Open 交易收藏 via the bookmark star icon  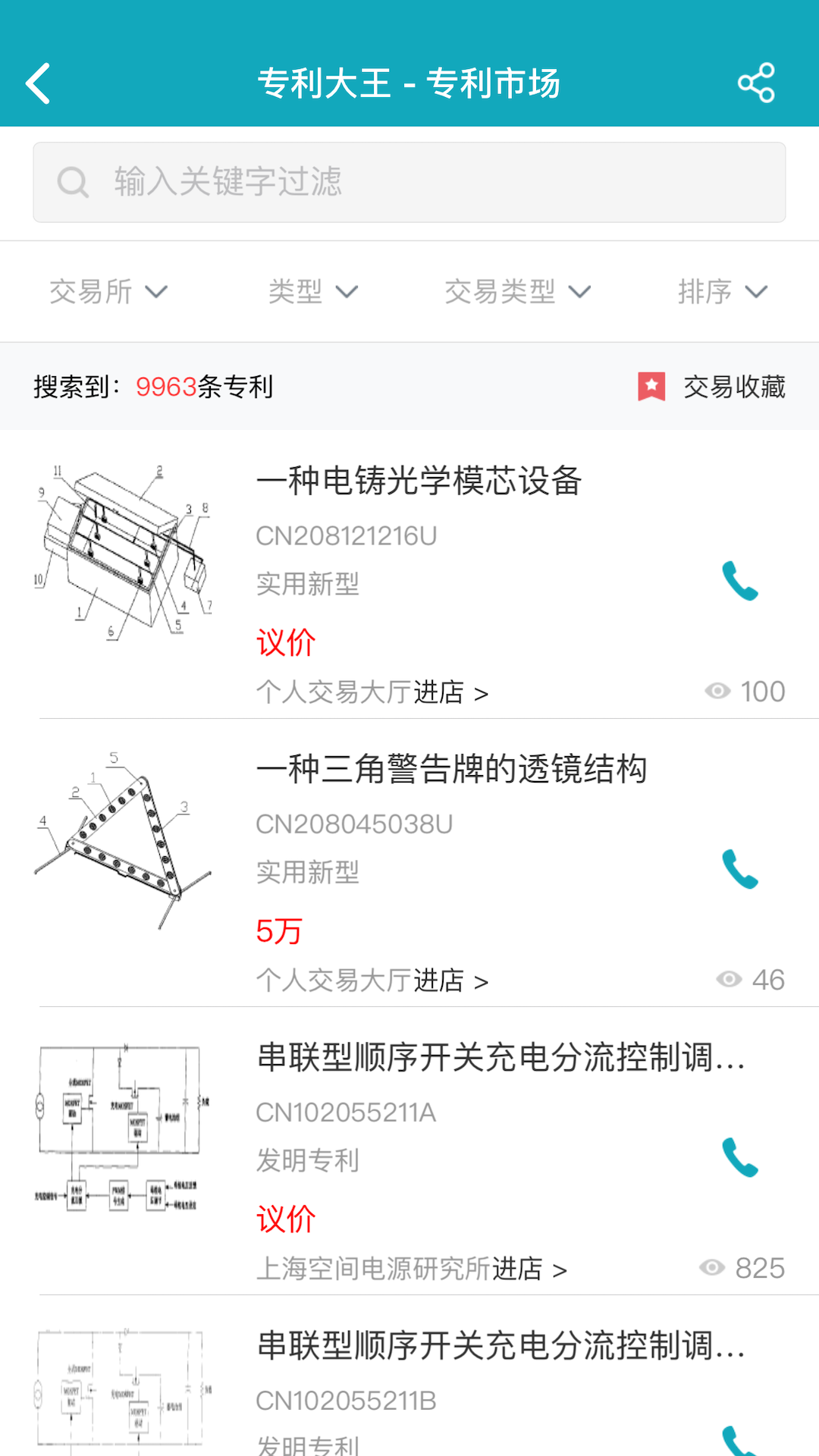[651, 387]
